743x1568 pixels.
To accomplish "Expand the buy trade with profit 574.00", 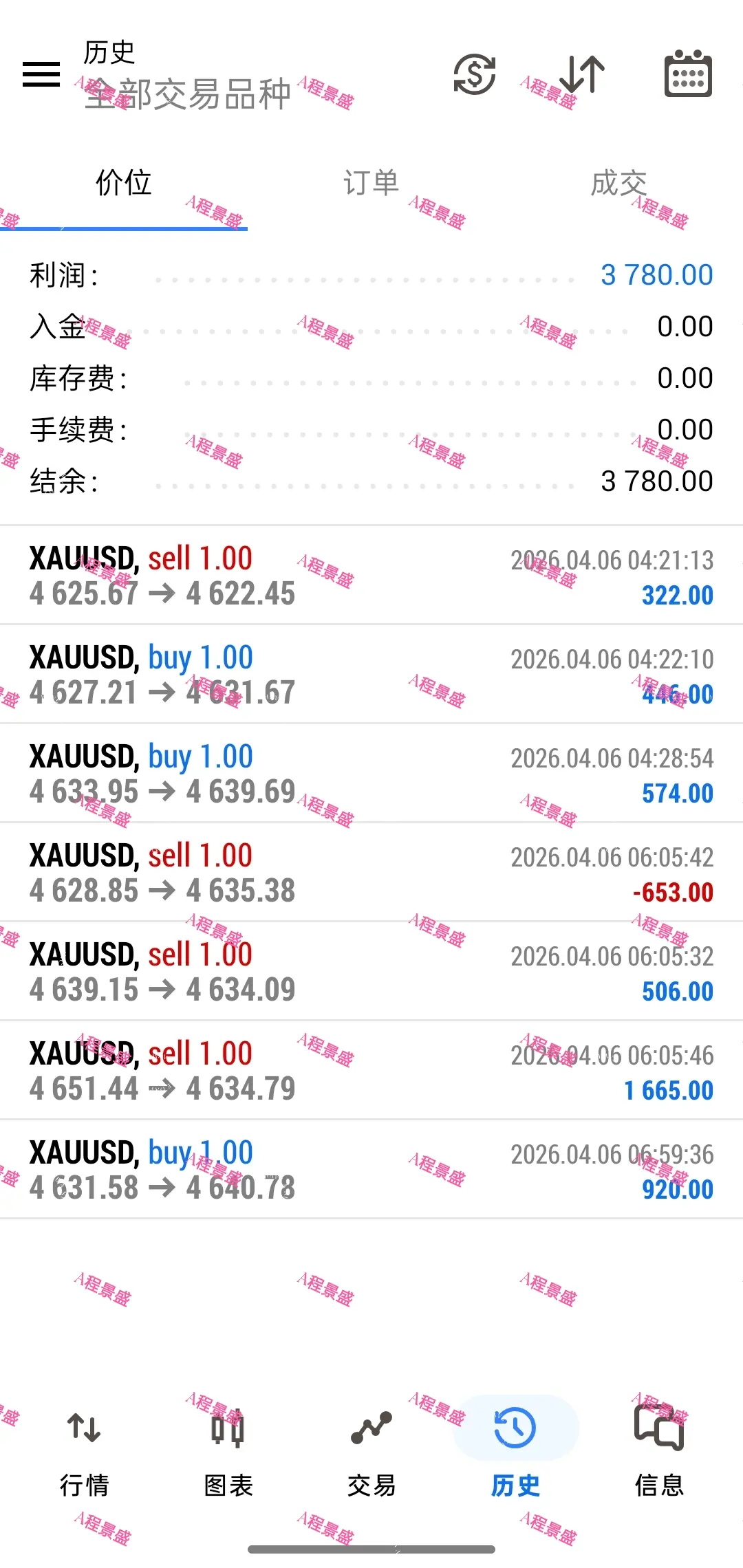I will [371, 774].
